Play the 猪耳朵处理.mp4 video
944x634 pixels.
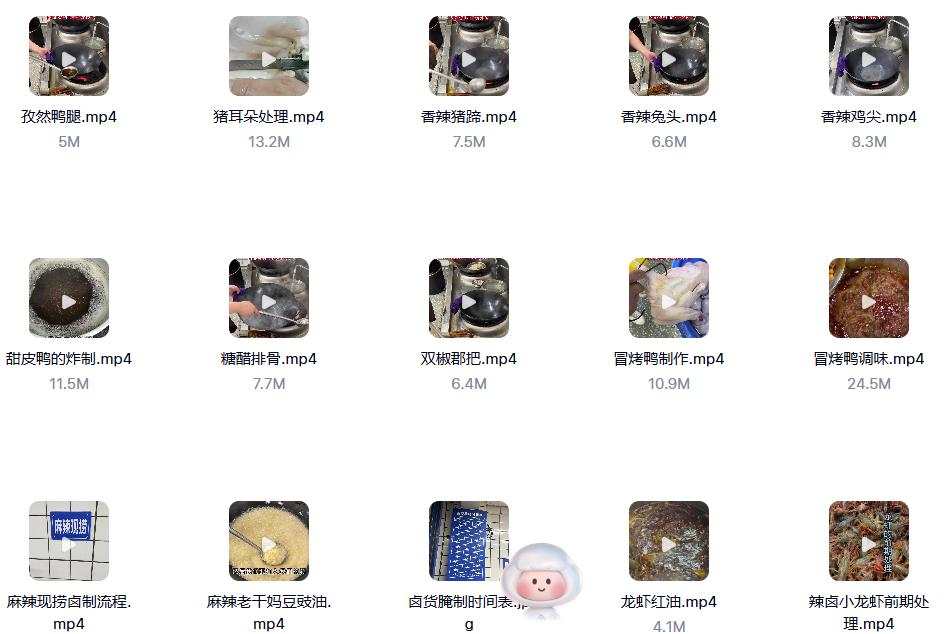click(x=269, y=56)
